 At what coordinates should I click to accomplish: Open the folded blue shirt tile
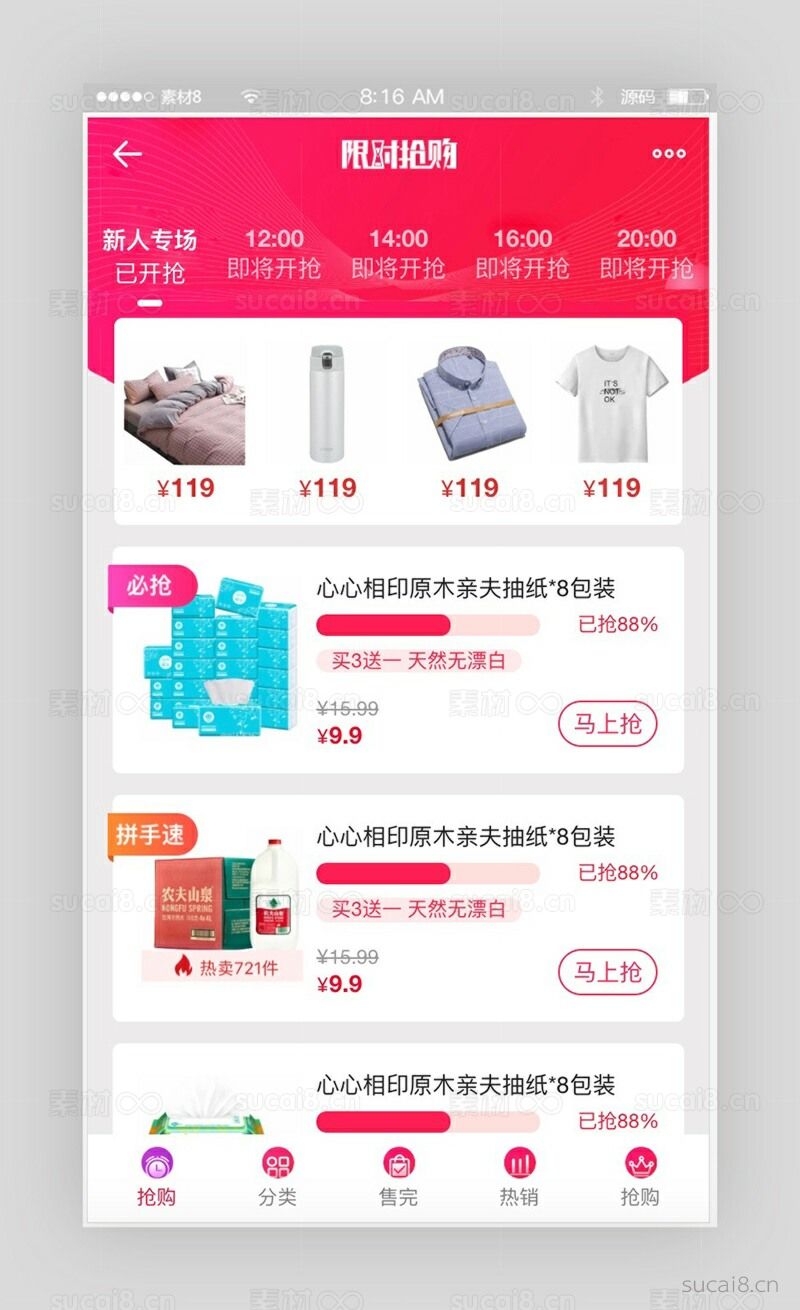(x=470, y=420)
